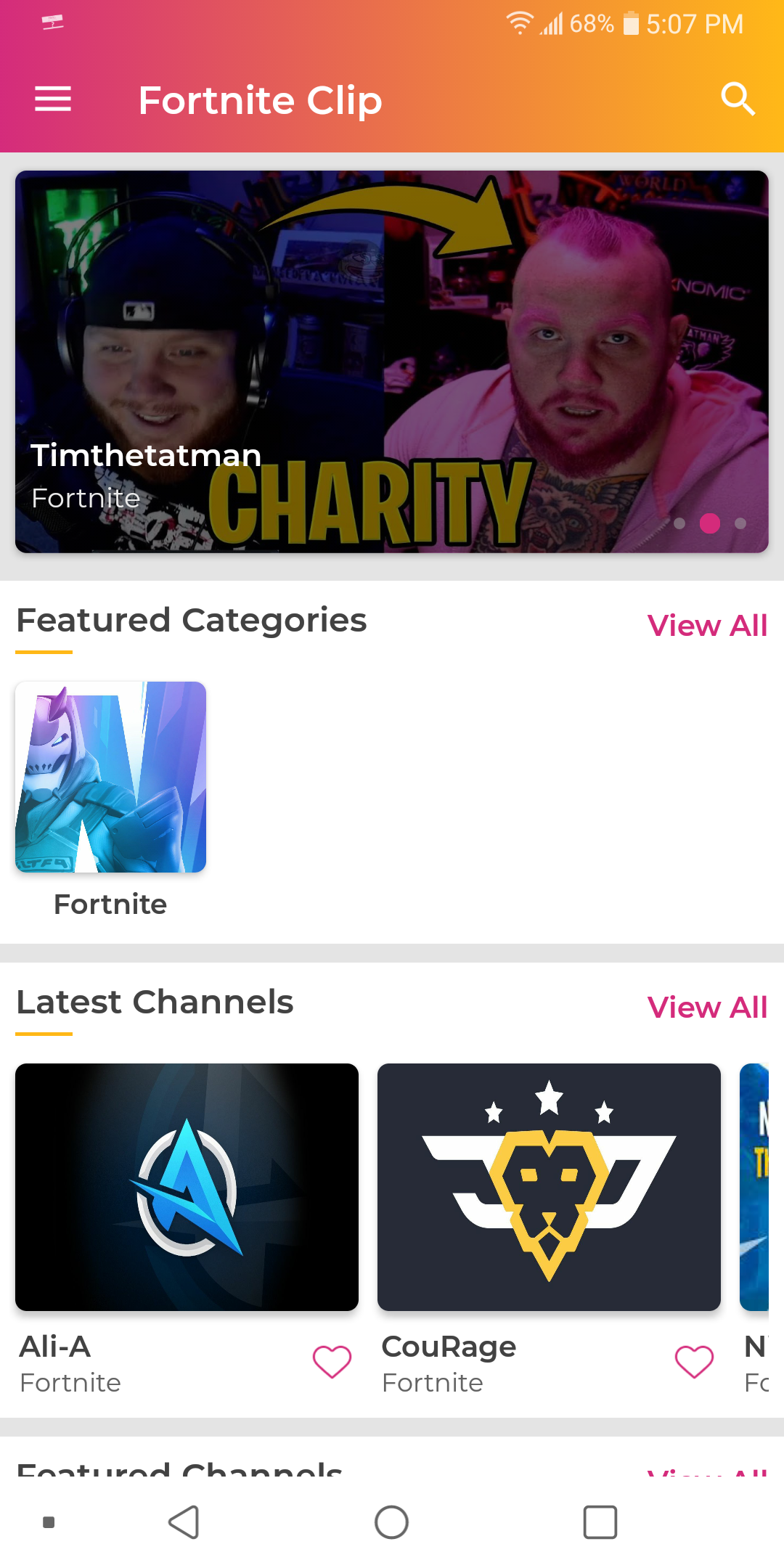
Task: Like the CouRage channel with the heart
Action: 694,1361
